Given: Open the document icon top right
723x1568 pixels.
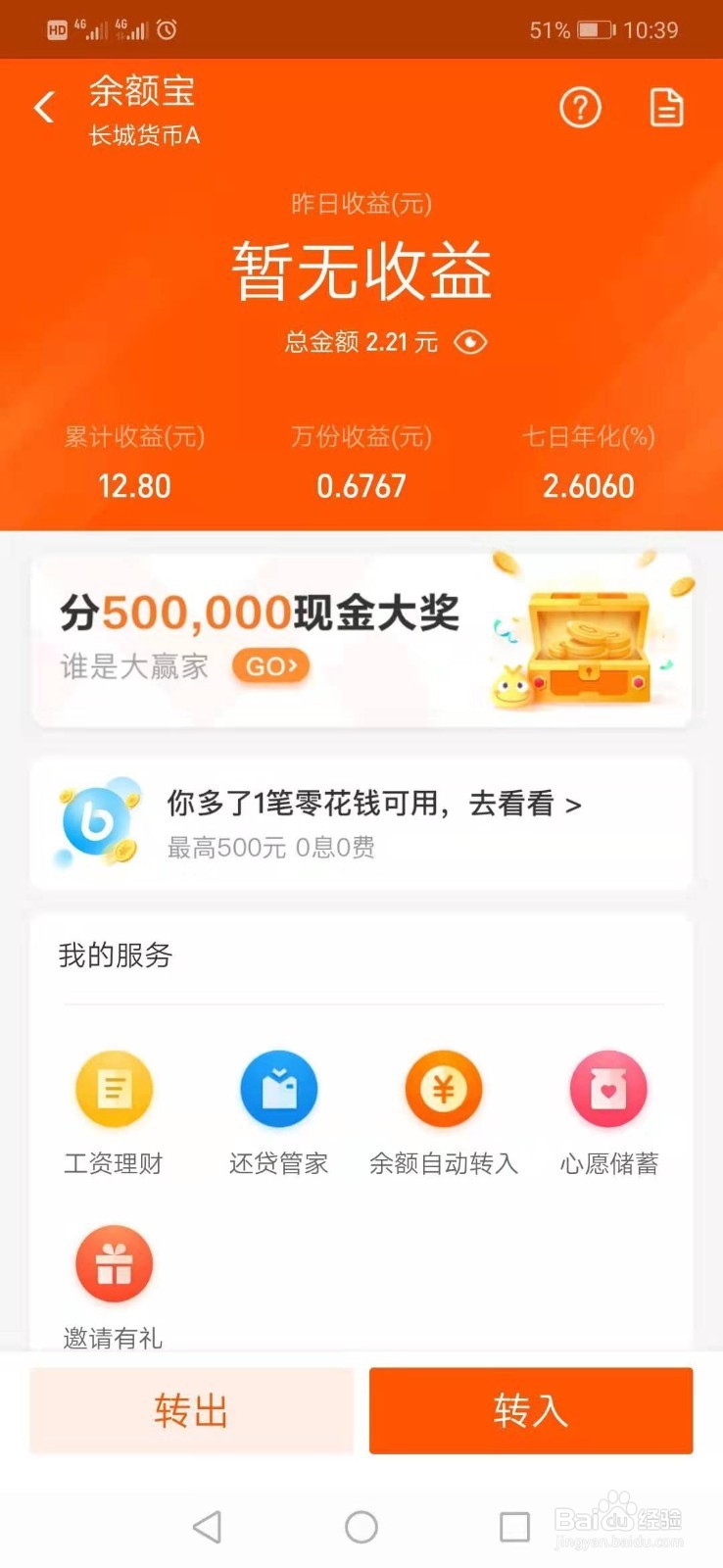Looking at the screenshot, I should [x=665, y=109].
